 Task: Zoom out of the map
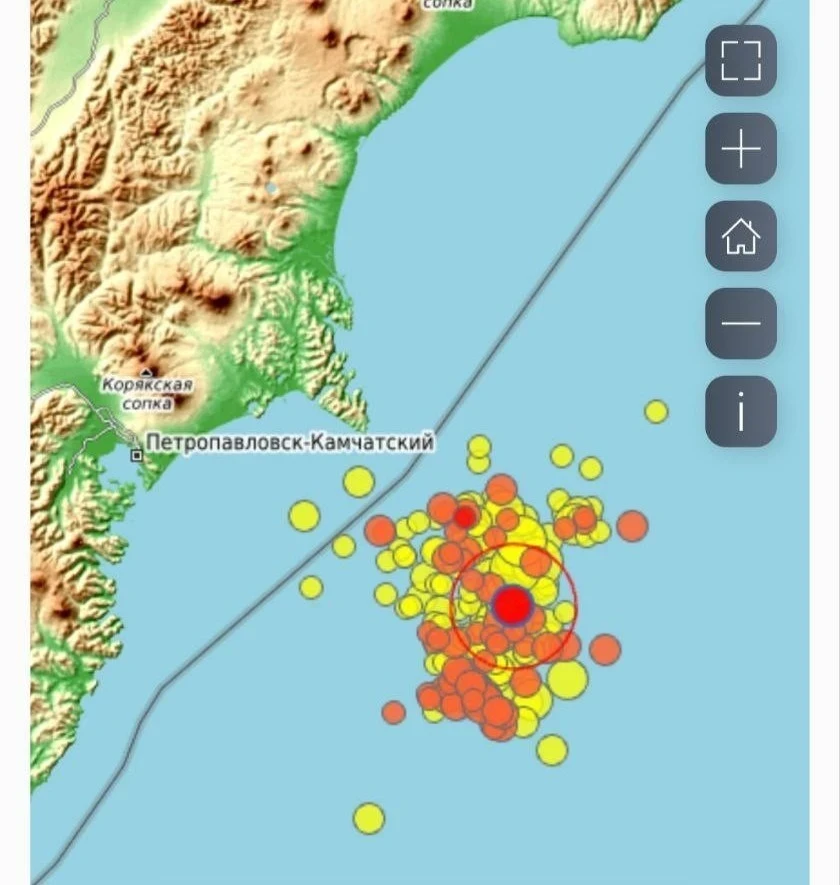741,324
